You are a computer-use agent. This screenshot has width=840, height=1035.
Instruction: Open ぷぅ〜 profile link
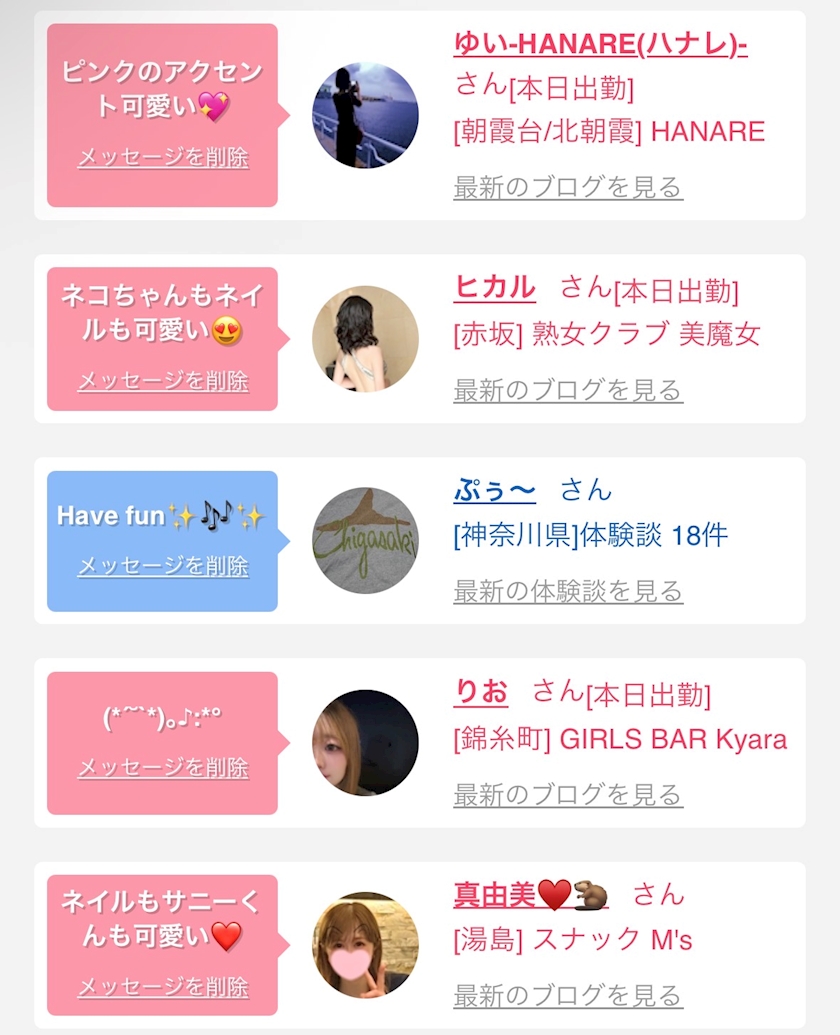[x=495, y=490]
